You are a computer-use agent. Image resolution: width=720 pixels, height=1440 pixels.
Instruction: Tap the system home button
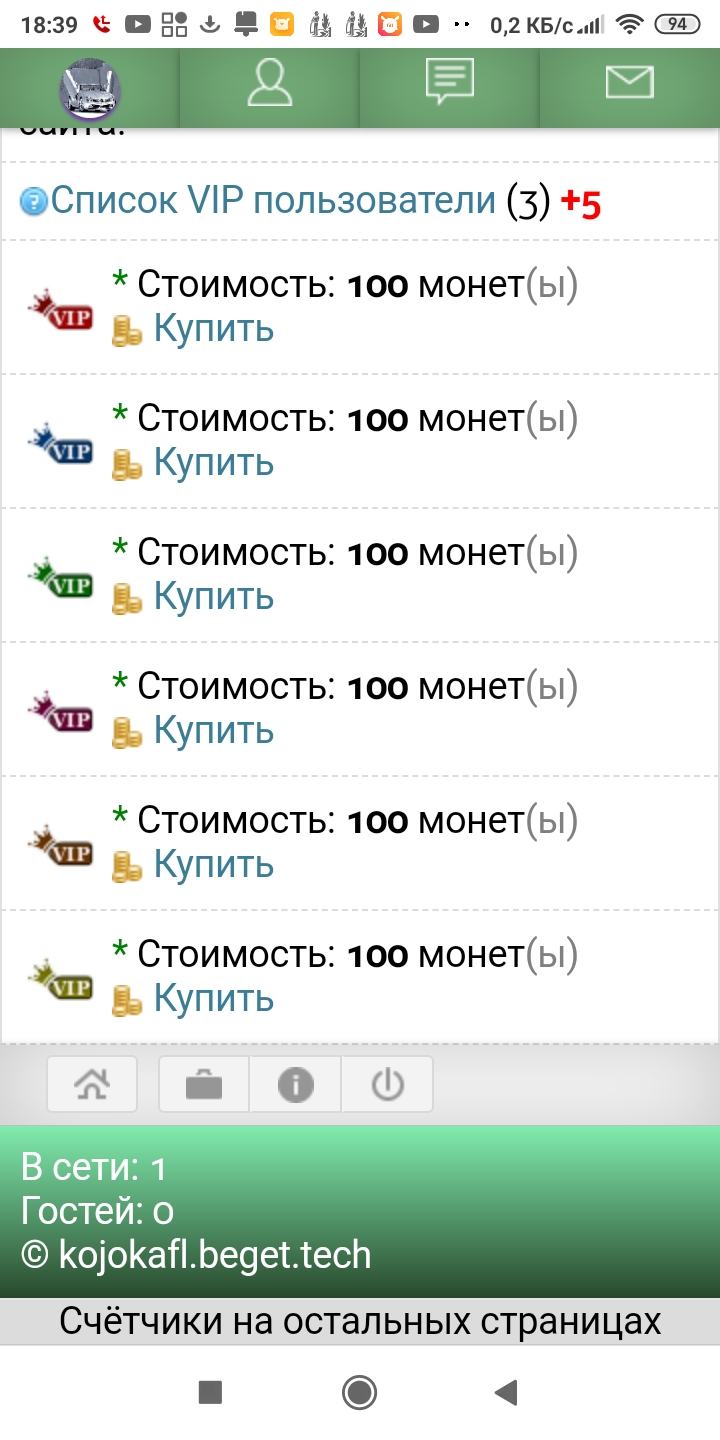click(x=359, y=1392)
